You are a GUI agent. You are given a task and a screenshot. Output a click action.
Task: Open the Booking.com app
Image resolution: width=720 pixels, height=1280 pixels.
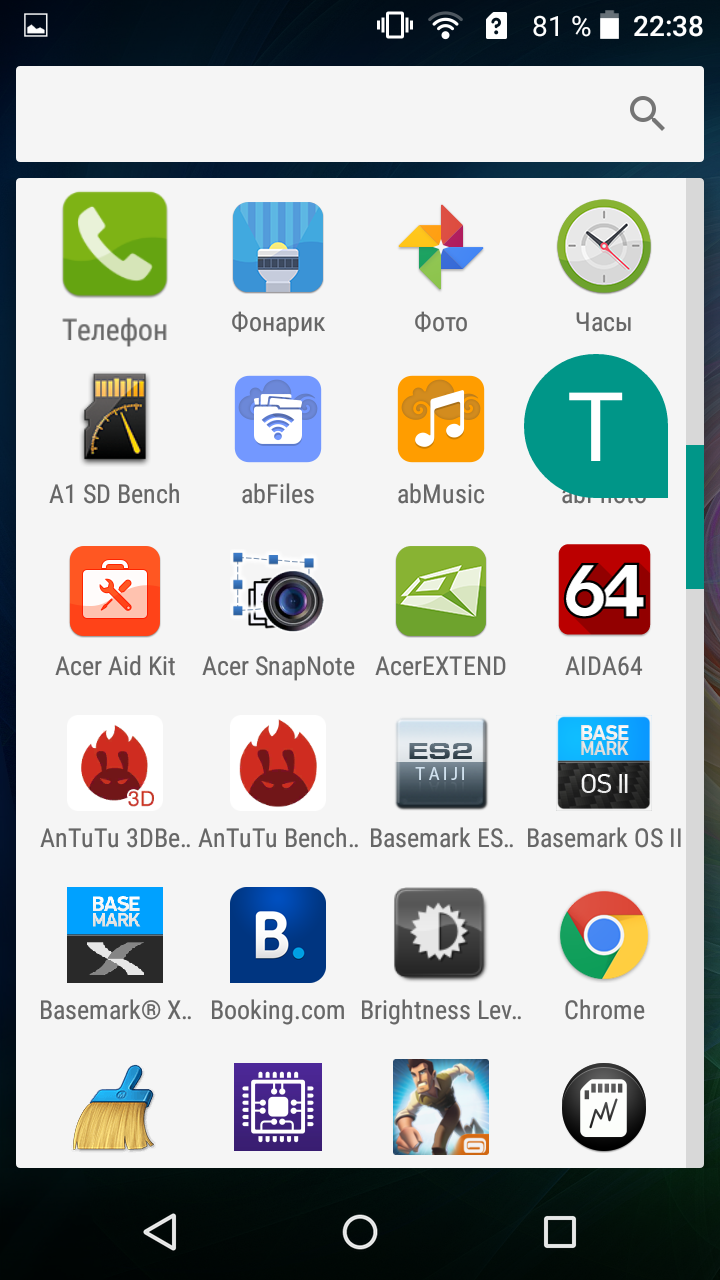pyautogui.click(x=278, y=935)
